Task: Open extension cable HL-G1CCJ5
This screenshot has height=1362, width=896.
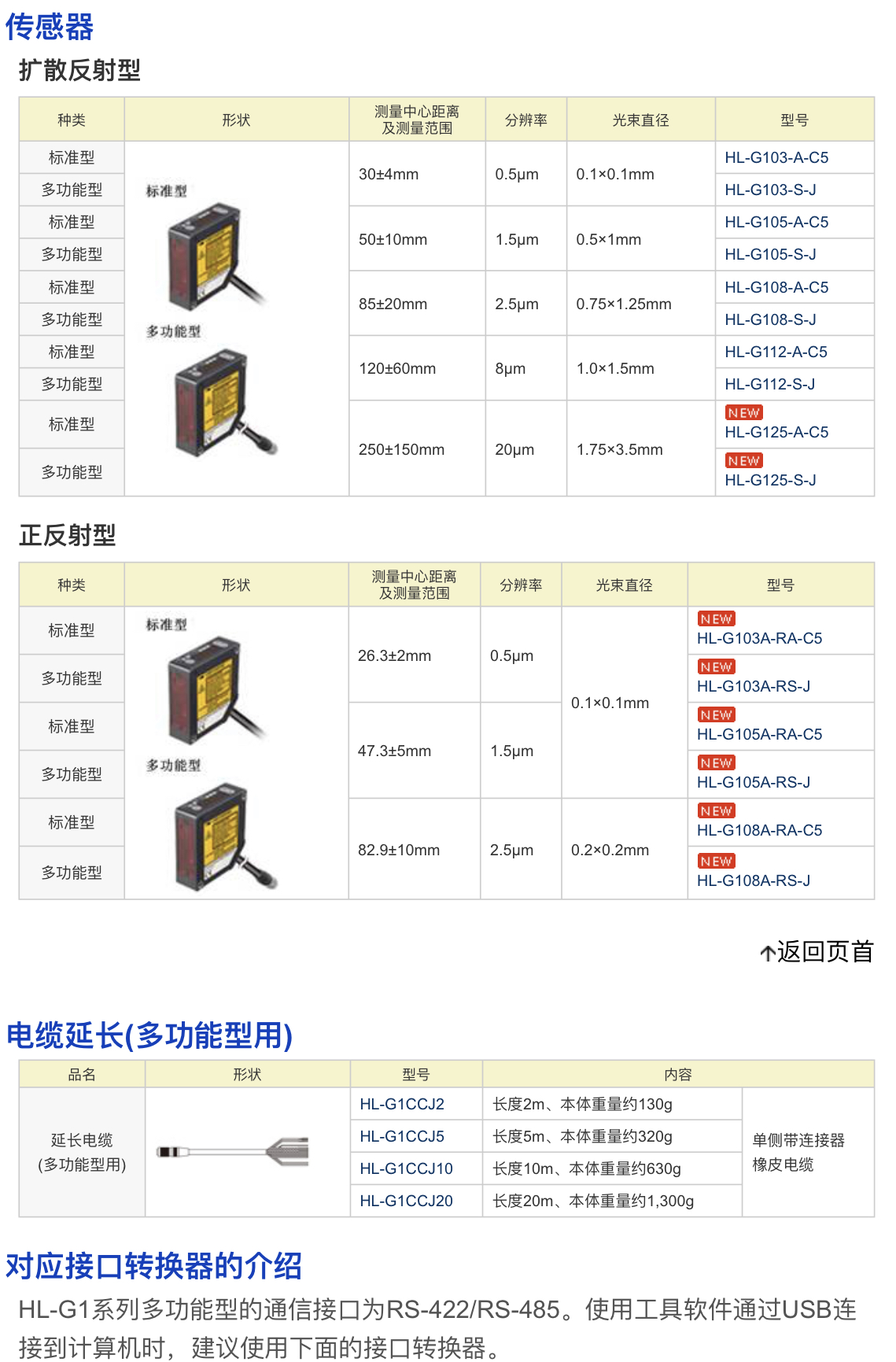Action: click(401, 1136)
